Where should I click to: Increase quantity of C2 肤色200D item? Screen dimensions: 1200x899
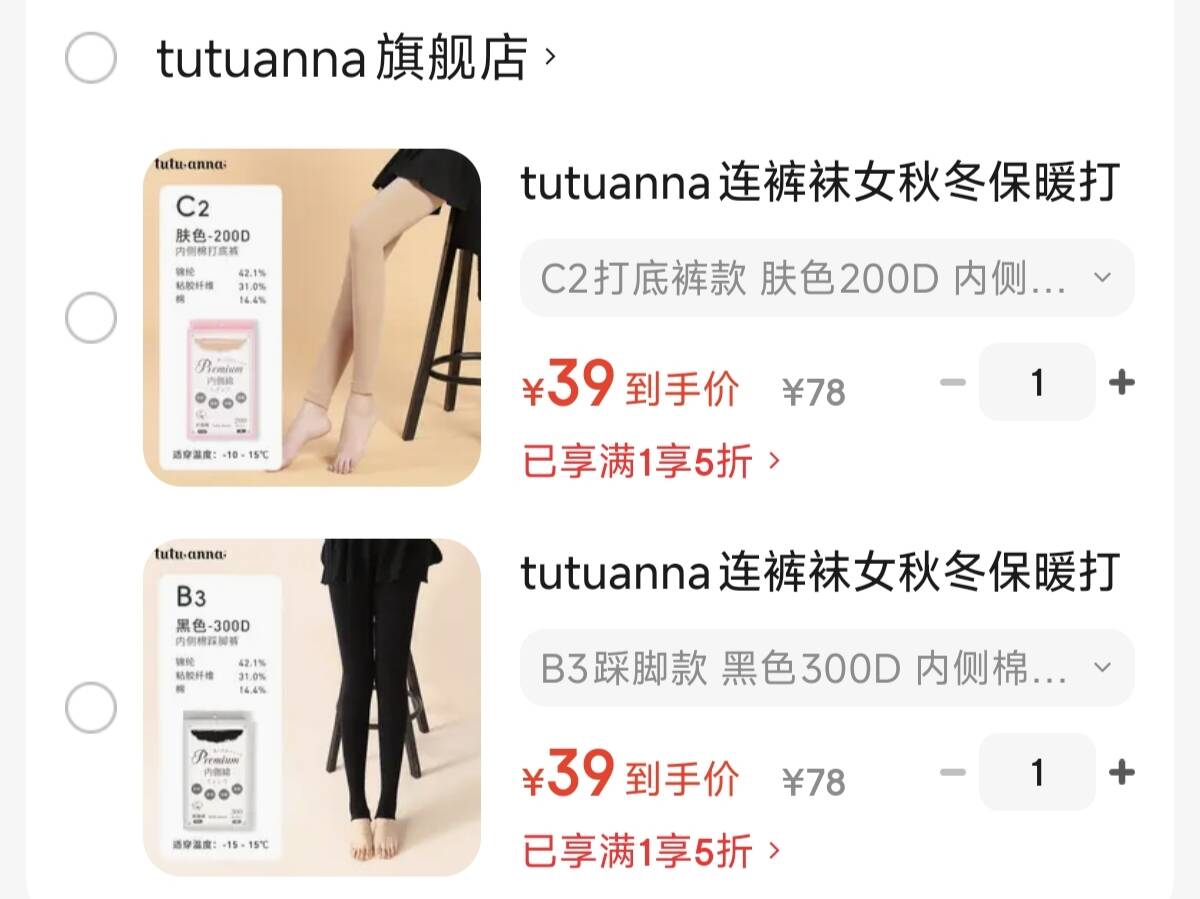click(1122, 382)
